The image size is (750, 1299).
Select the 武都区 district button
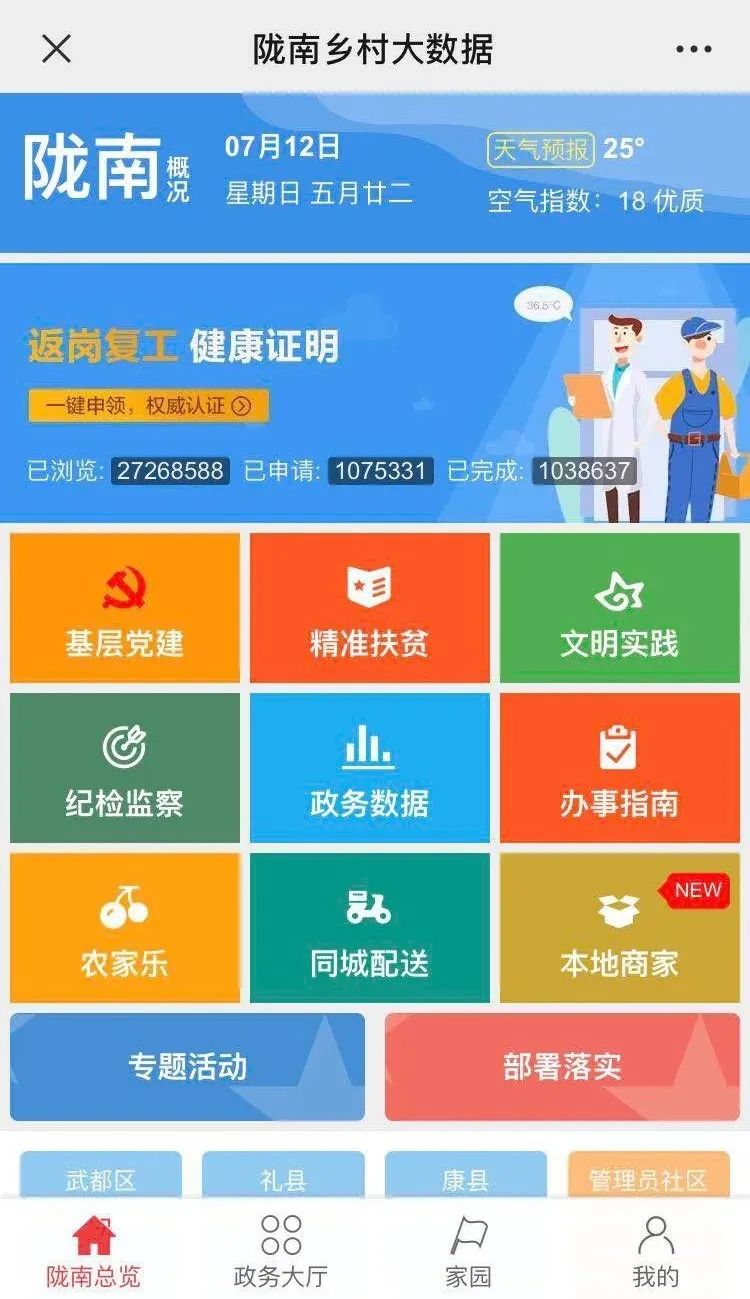pyautogui.click(x=101, y=1177)
